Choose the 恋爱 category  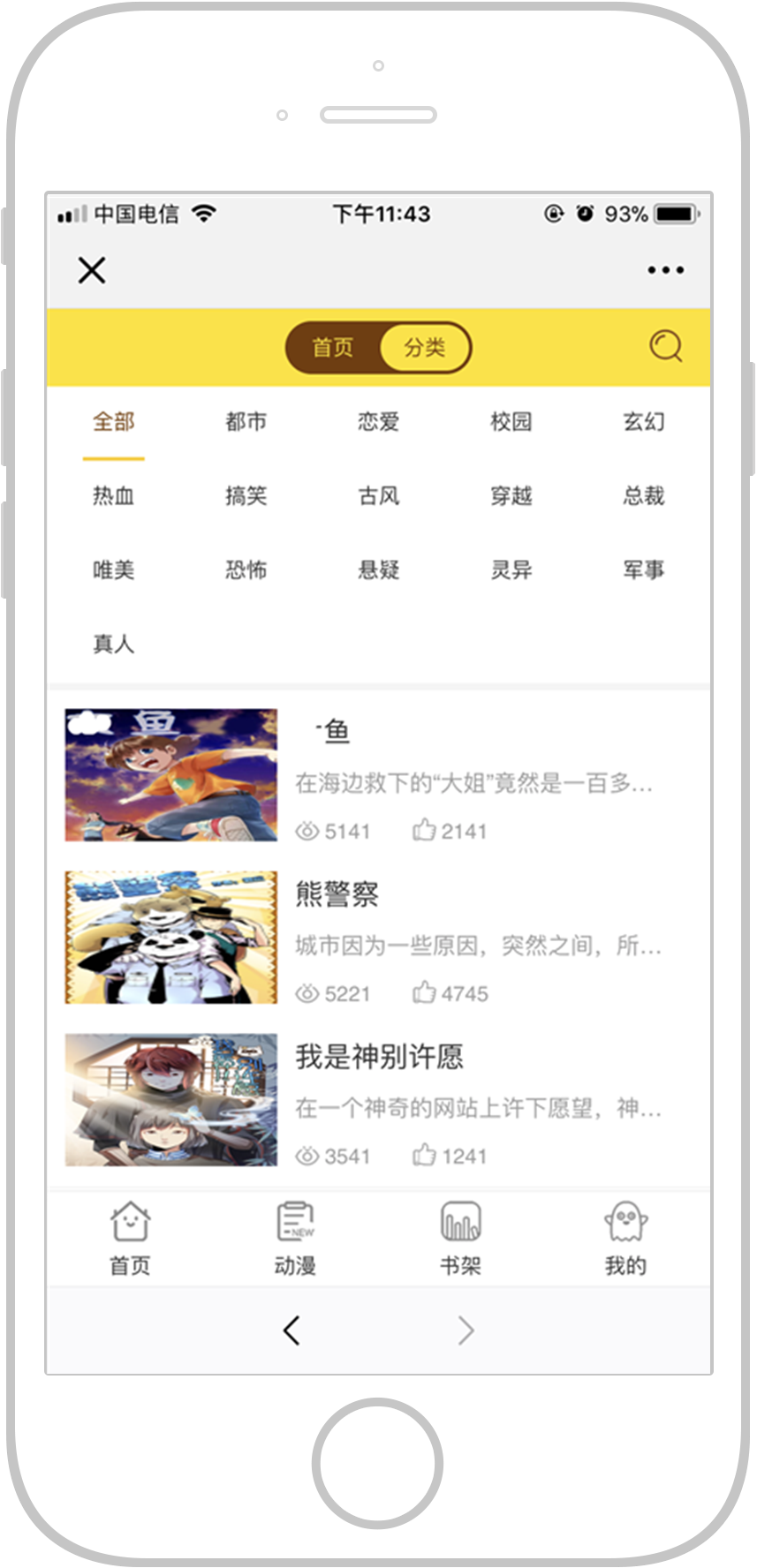point(379,422)
